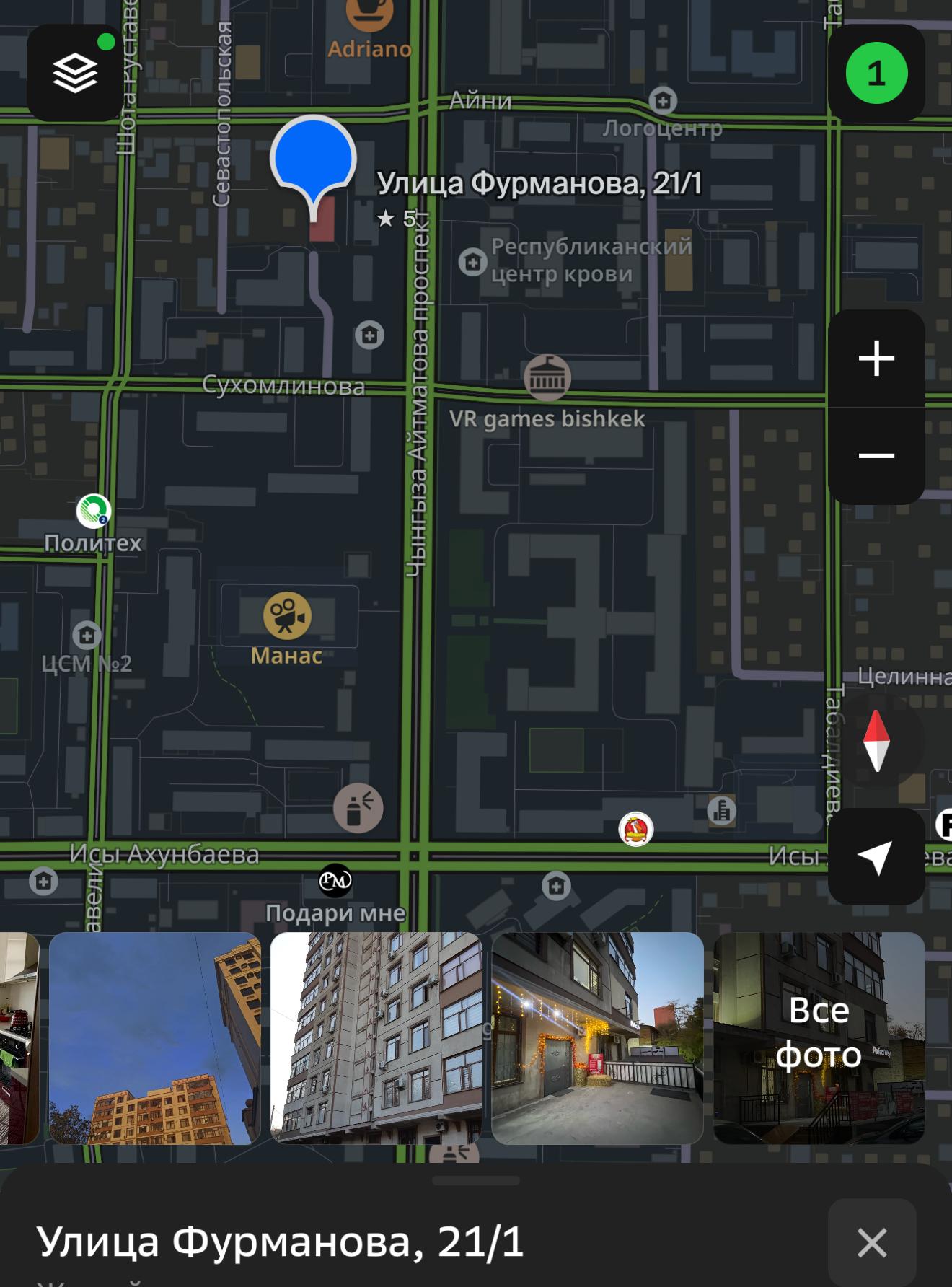
Task: Select the ЦСМ №2 clinic marker
Action: pos(87,636)
